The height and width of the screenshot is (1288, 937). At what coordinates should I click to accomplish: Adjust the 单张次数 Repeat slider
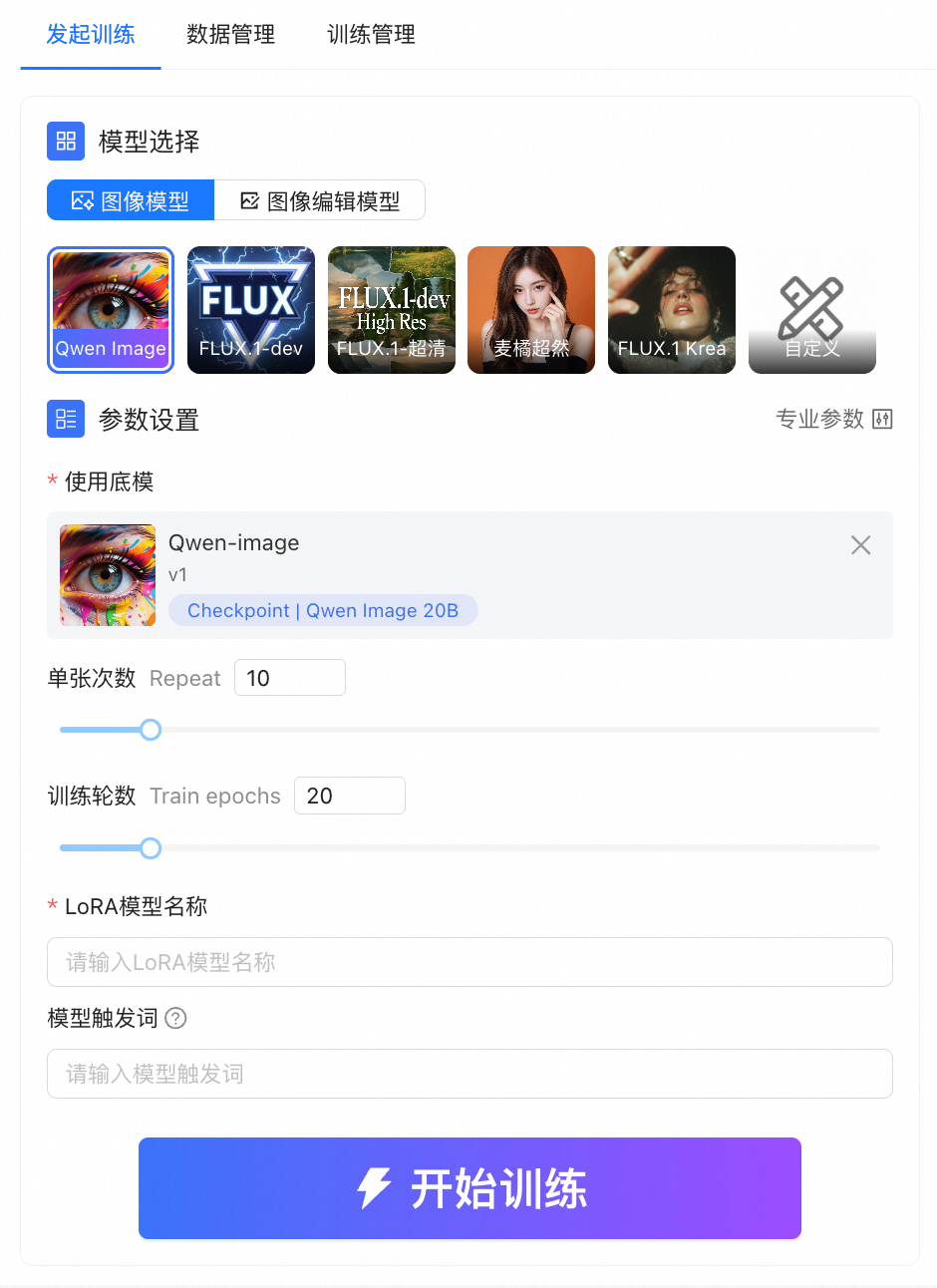(x=151, y=730)
